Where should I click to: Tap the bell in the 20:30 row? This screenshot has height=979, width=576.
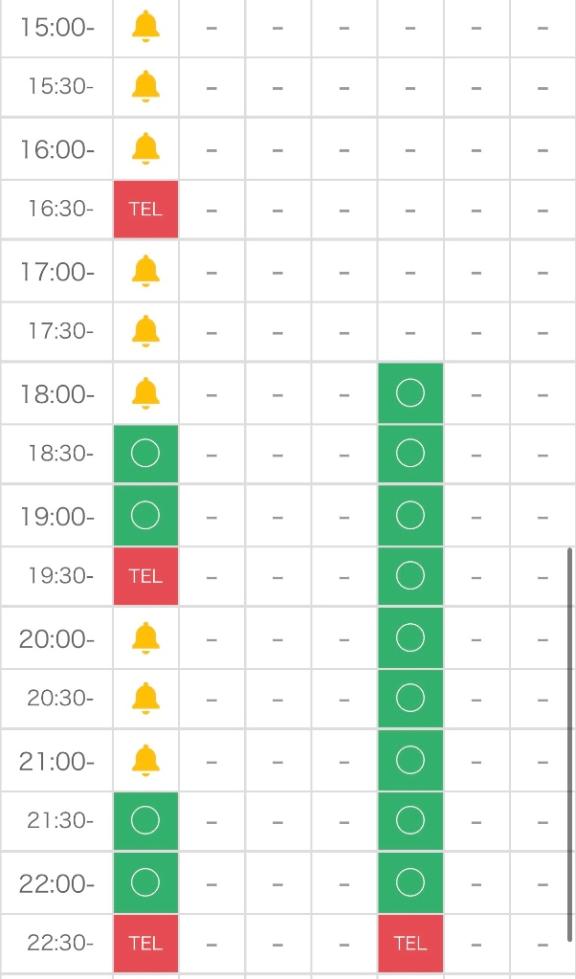(x=145, y=699)
